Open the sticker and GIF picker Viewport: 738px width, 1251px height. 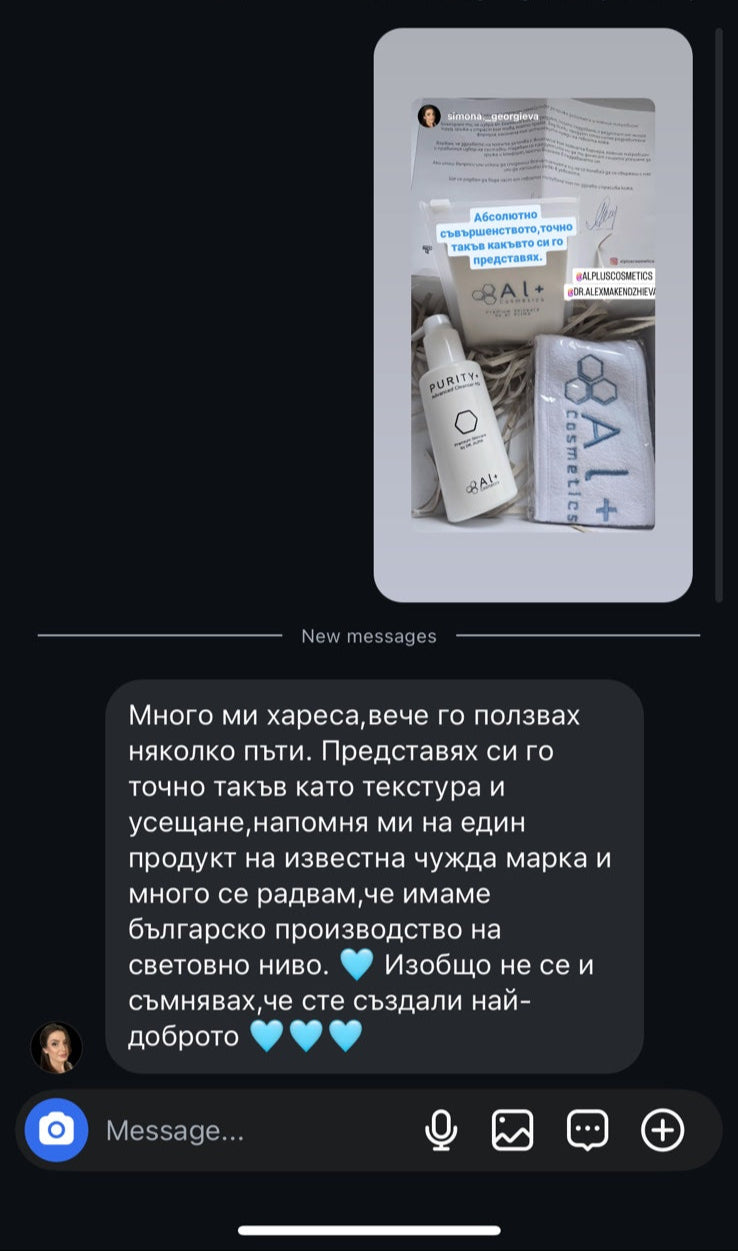click(587, 1131)
